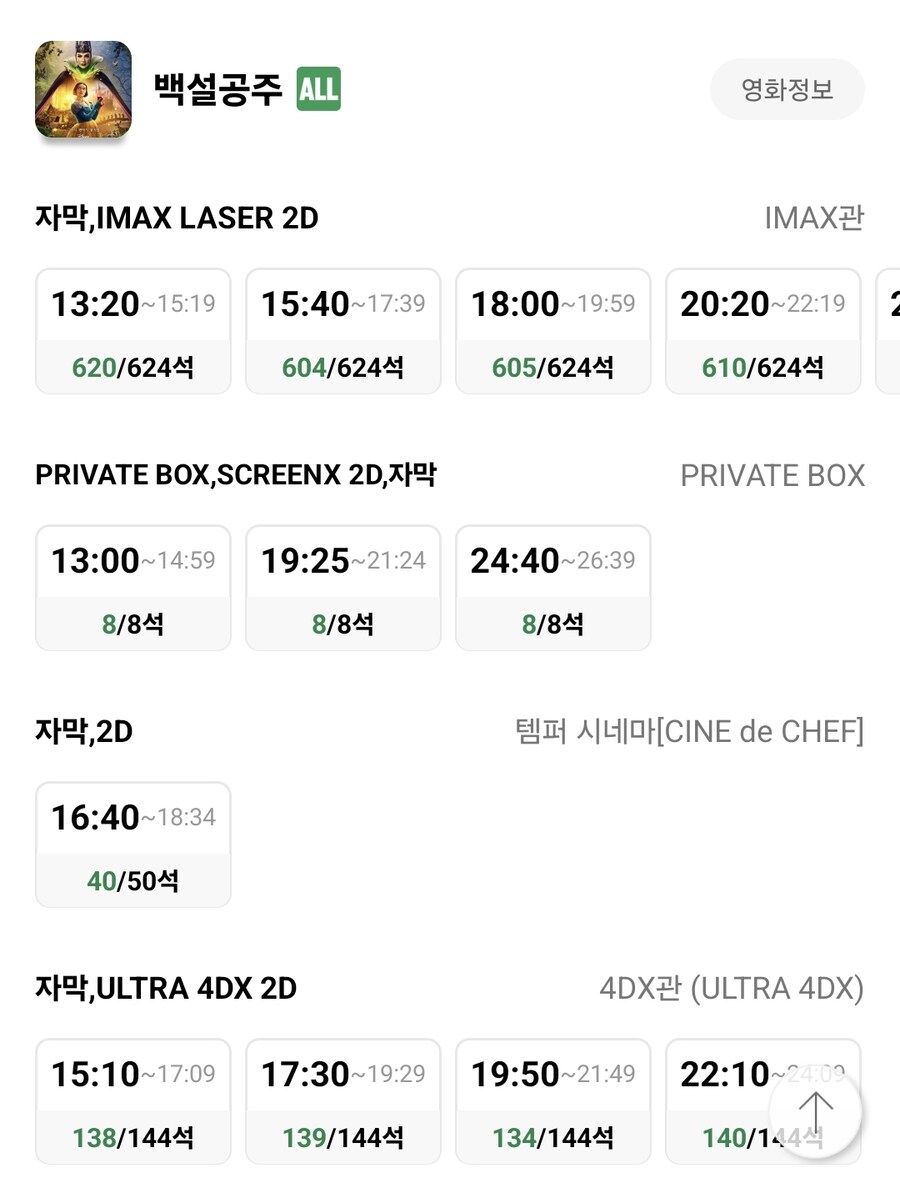Image resolution: width=900 pixels, height=1203 pixels.
Task: Select the 13:00 PRIVATE BOX showtime
Action: tap(132, 588)
